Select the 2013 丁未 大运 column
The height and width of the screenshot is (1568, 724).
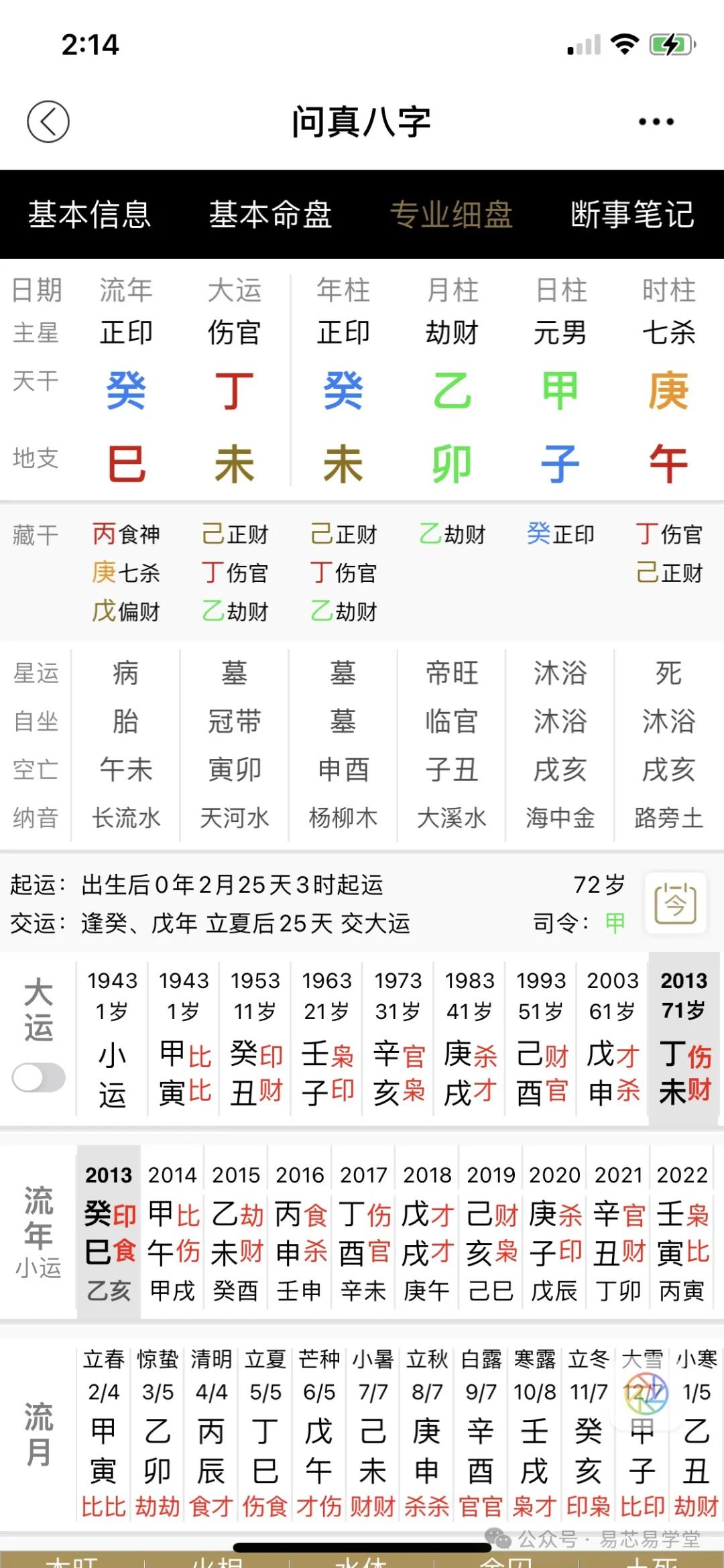(x=684, y=1037)
